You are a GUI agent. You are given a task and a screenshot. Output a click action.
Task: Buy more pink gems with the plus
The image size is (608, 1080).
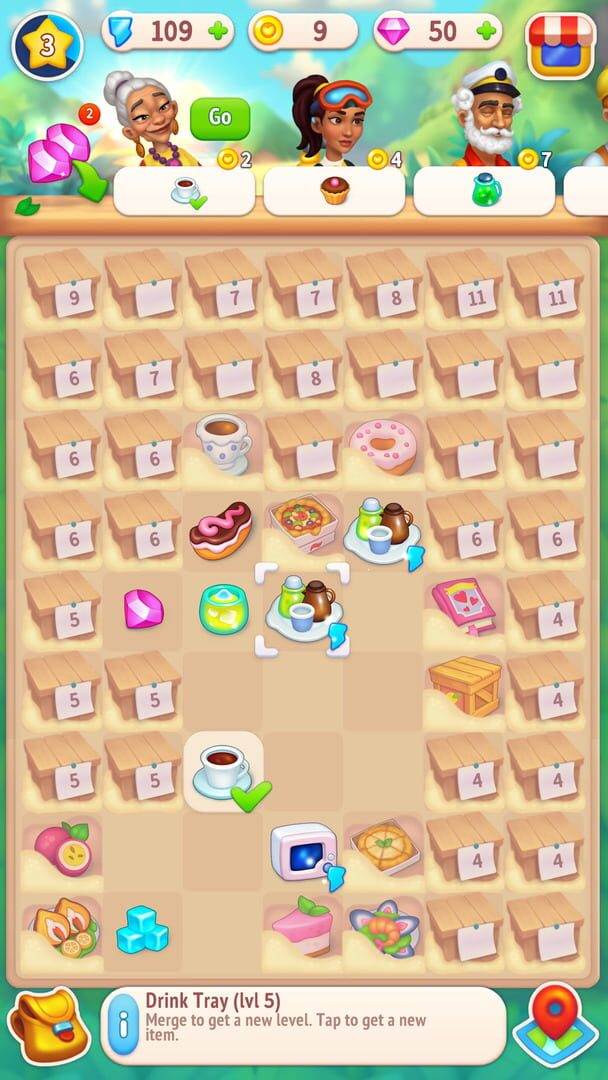[x=487, y=31]
